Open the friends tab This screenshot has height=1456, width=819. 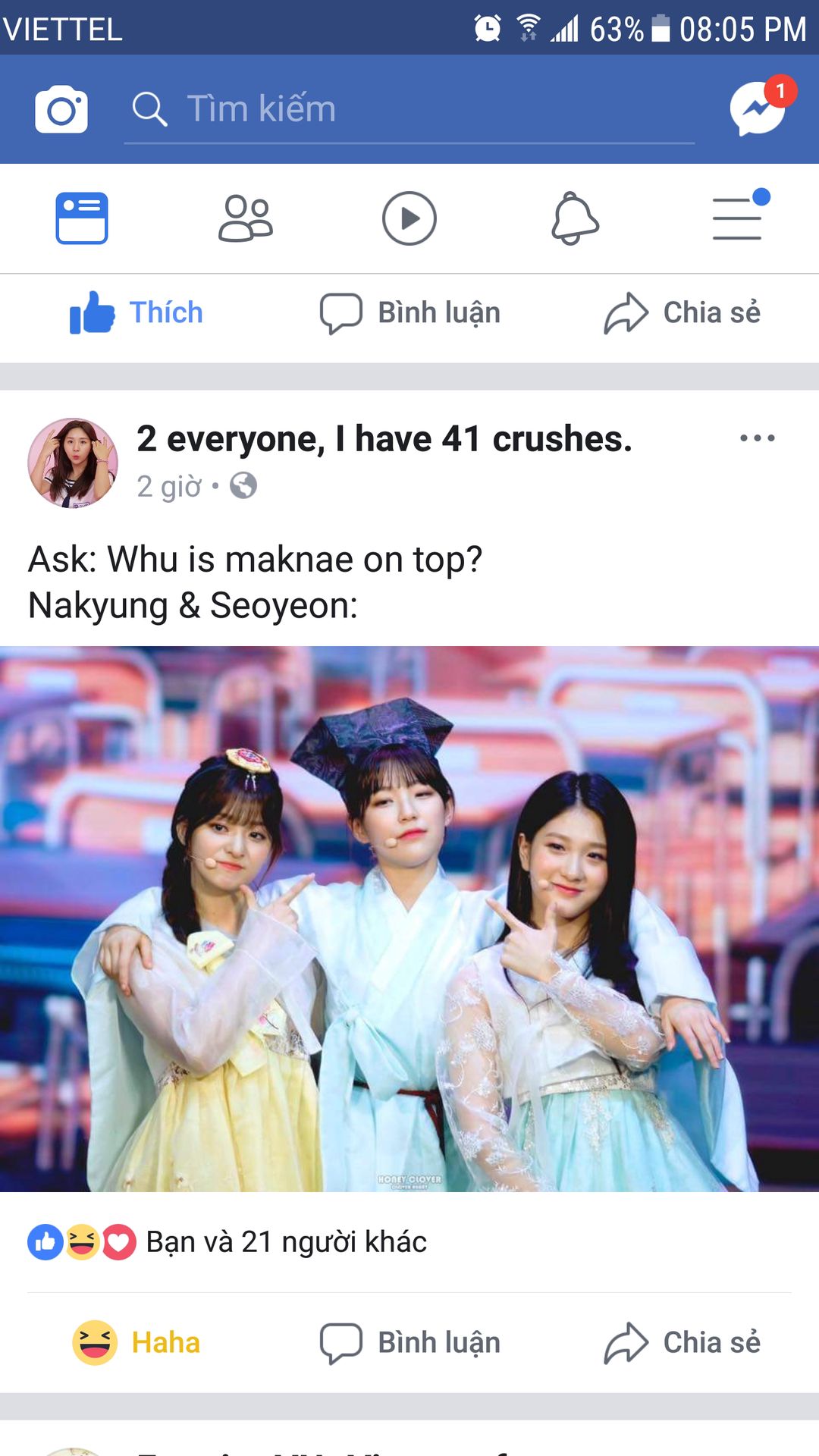pyautogui.click(x=246, y=218)
